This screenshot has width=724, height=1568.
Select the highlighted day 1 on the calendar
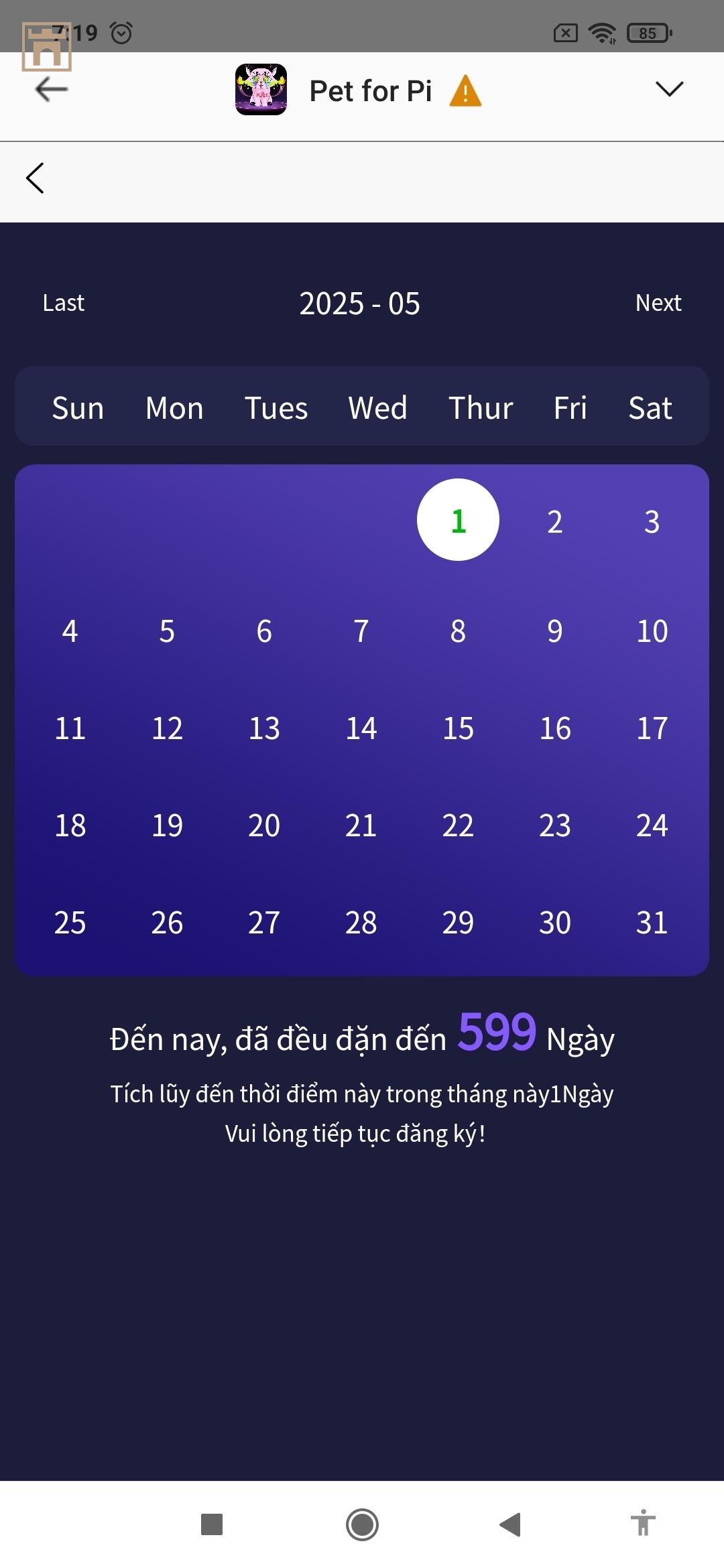point(458,520)
